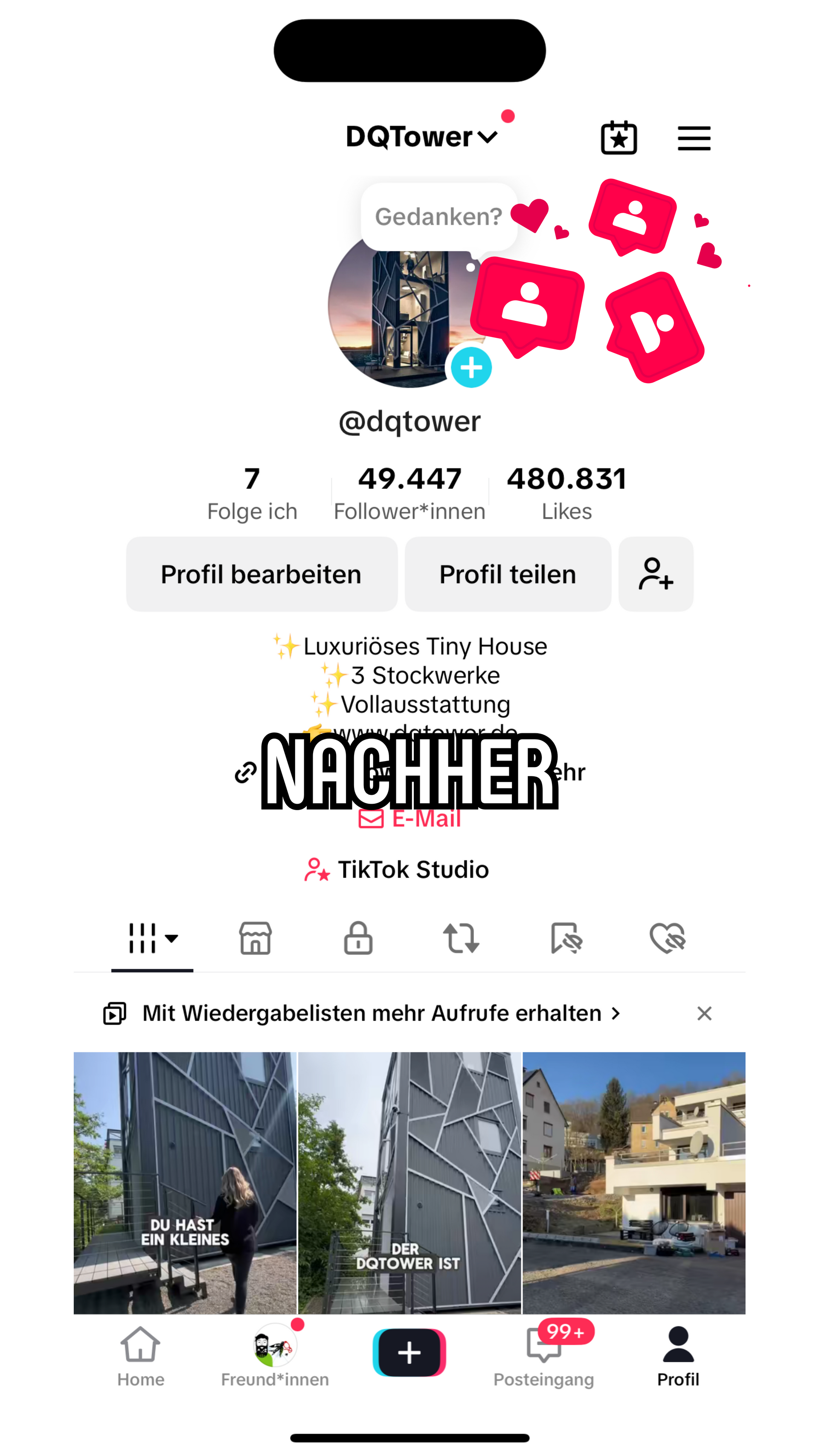The image size is (819, 1456).
Task: Create a new post with plus button
Action: tap(409, 1353)
